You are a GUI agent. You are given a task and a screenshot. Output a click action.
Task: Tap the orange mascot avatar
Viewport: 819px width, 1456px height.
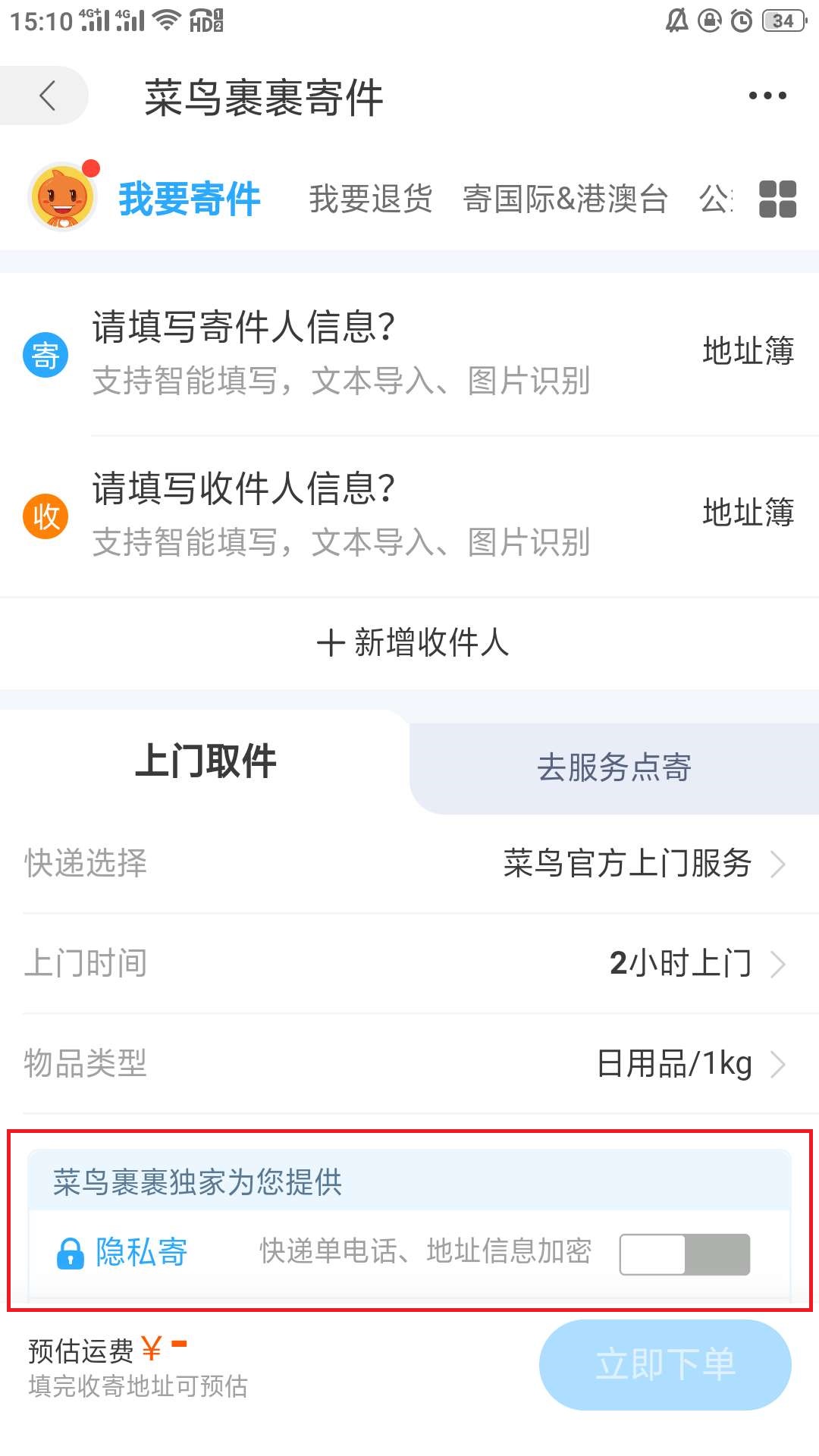click(62, 197)
